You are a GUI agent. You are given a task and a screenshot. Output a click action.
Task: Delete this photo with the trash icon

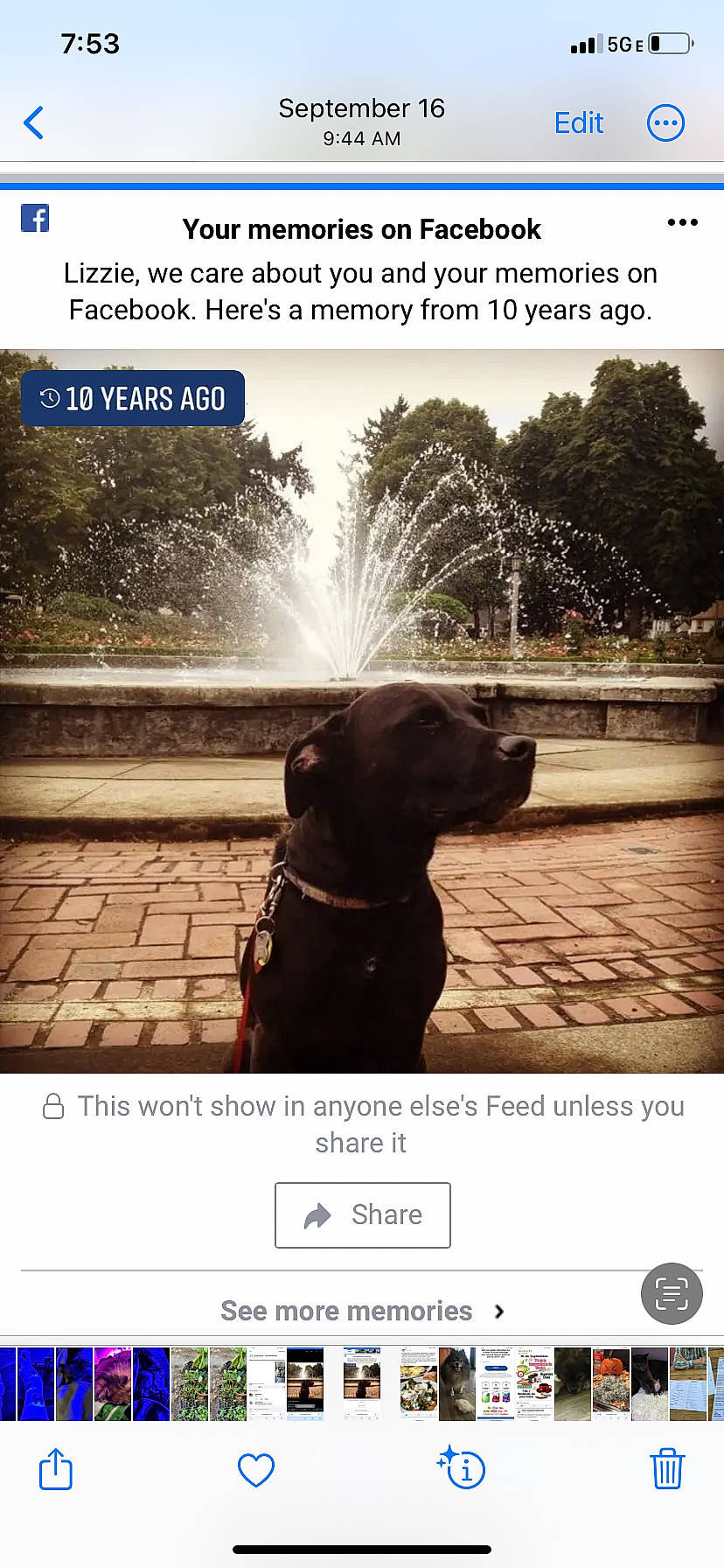point(667,1469)
